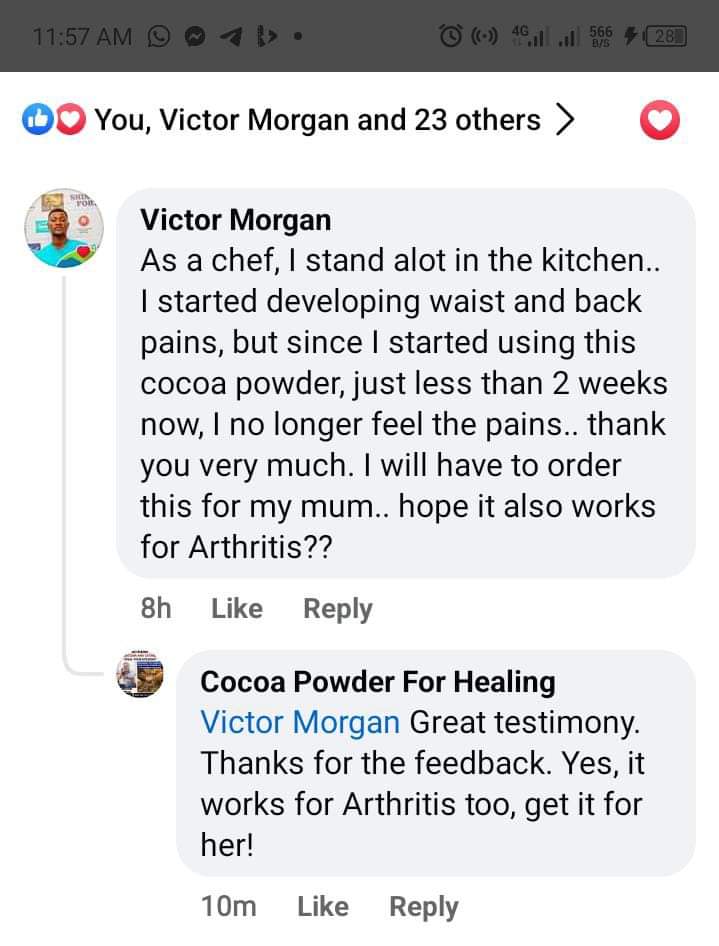Reply to Victor Morgan's comment
This screenshot has width=719, height=946.
pyautogui.click(x=337, y=608)
